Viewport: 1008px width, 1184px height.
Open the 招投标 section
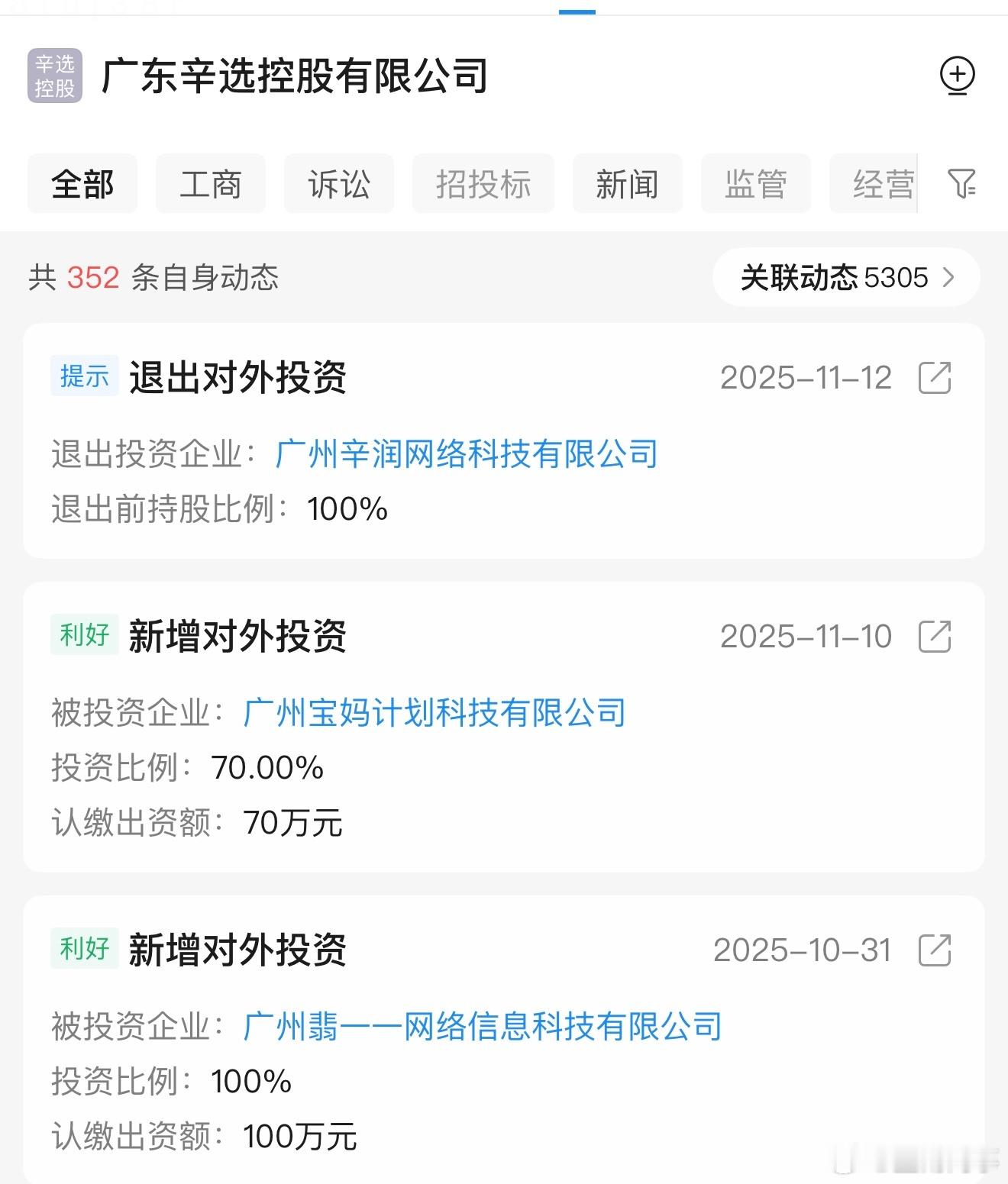[x=483, y=183]
